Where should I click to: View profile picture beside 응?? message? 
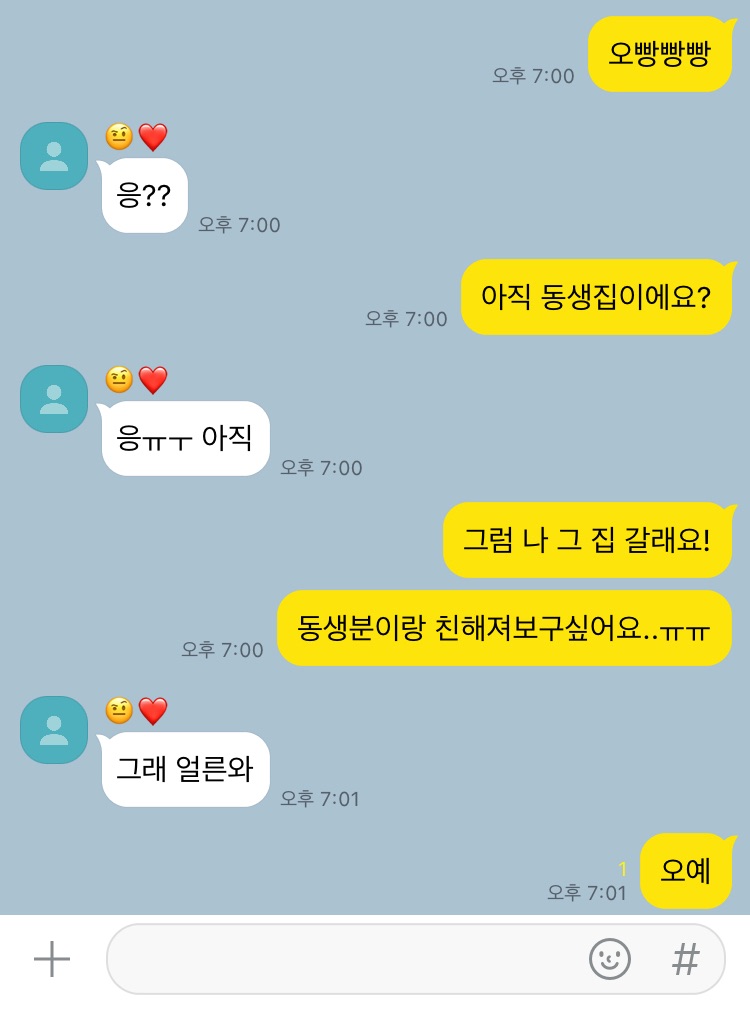coord(54,156)
